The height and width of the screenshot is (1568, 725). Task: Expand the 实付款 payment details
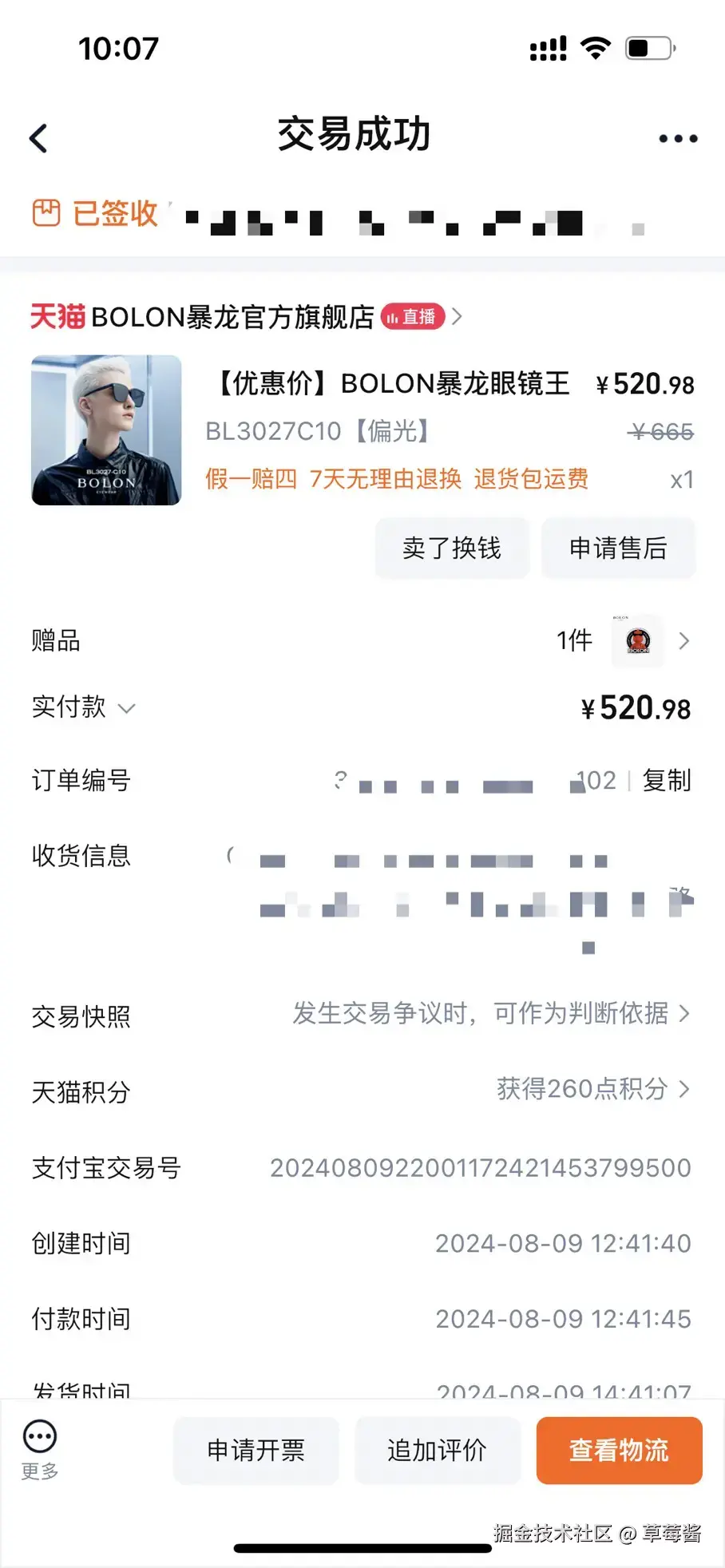(126, 709)
